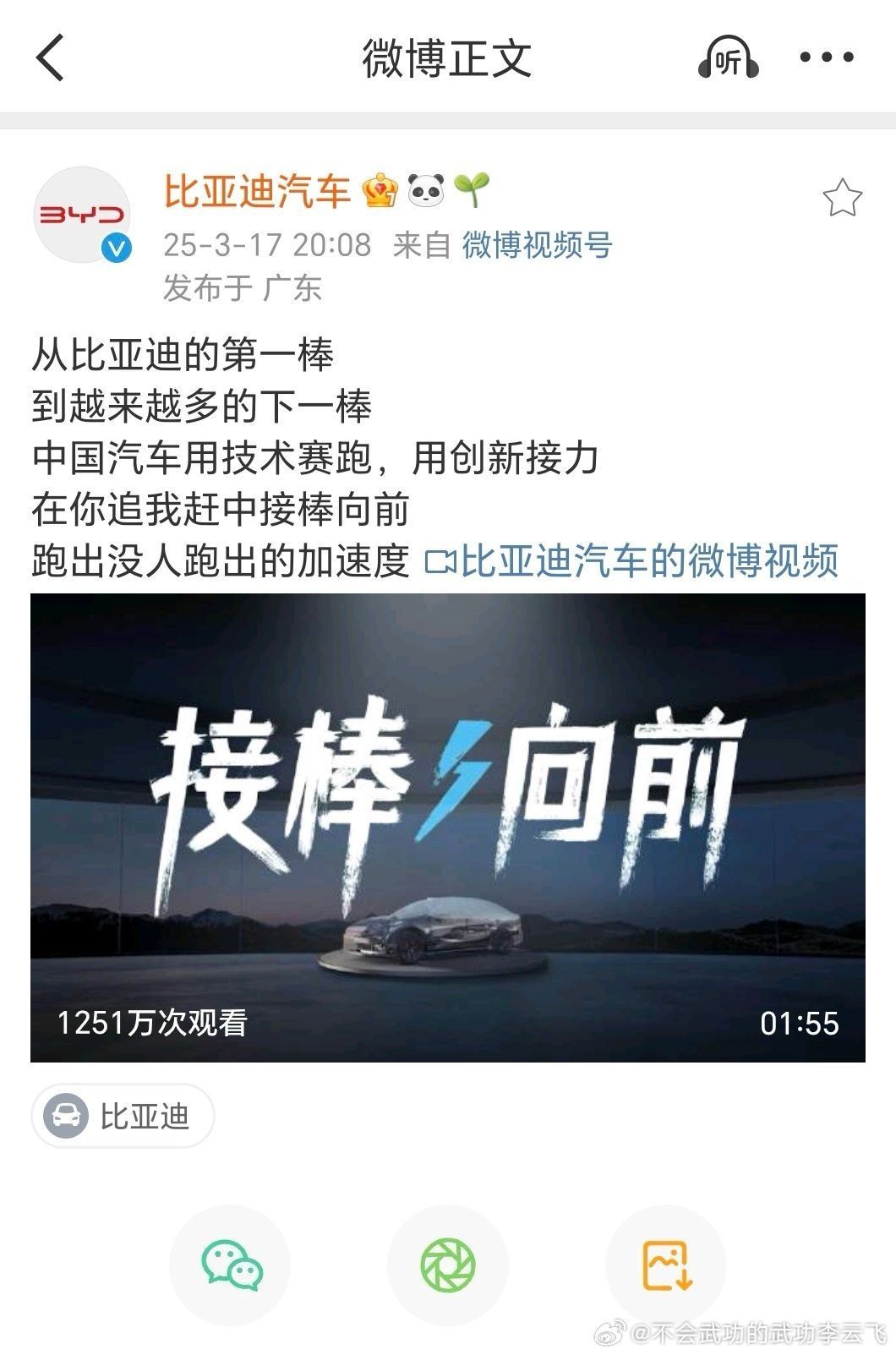Open the 比亚迪 topic chip
This screenshot has width=896, height=1355.
pyautogui.click(x=123, y=1116)
